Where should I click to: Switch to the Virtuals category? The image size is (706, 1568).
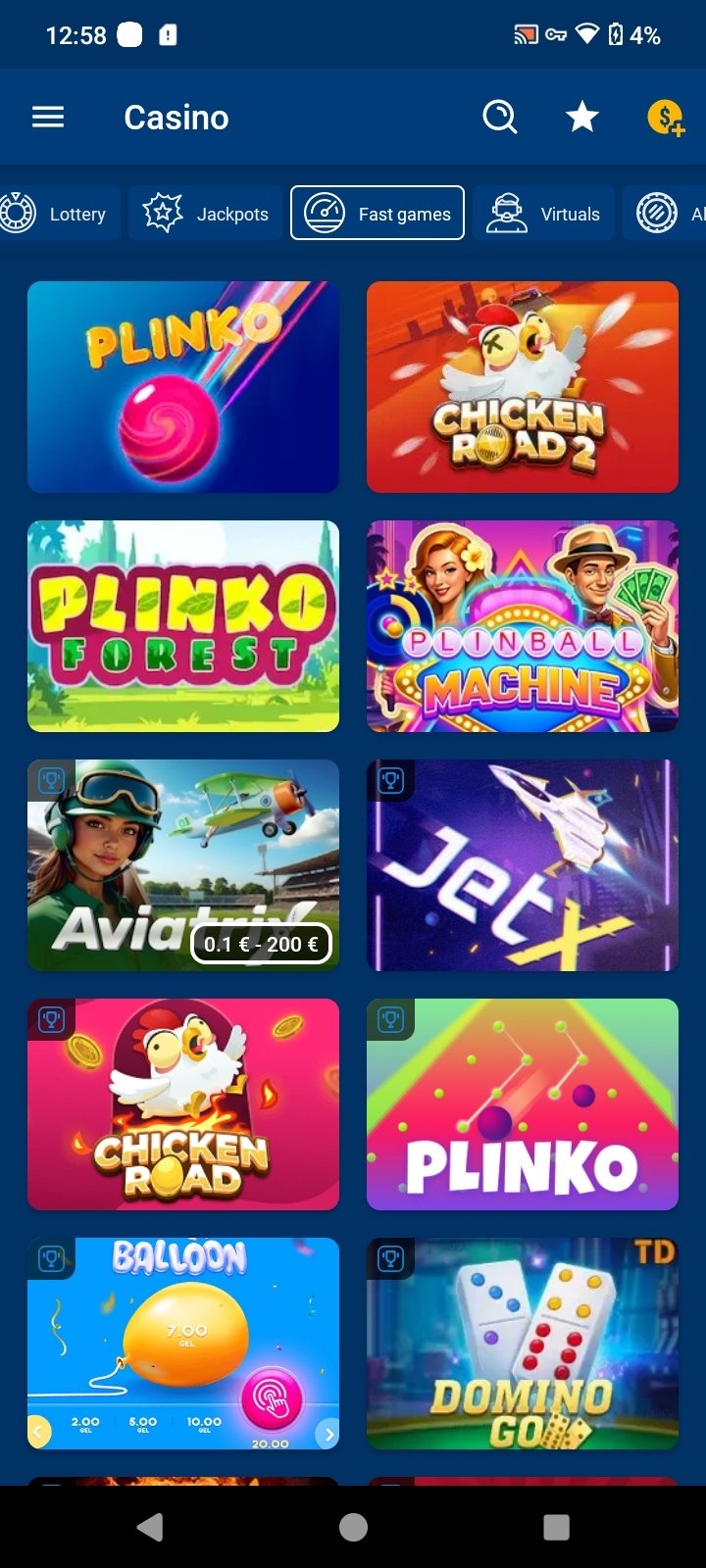(x=543, y=214)
